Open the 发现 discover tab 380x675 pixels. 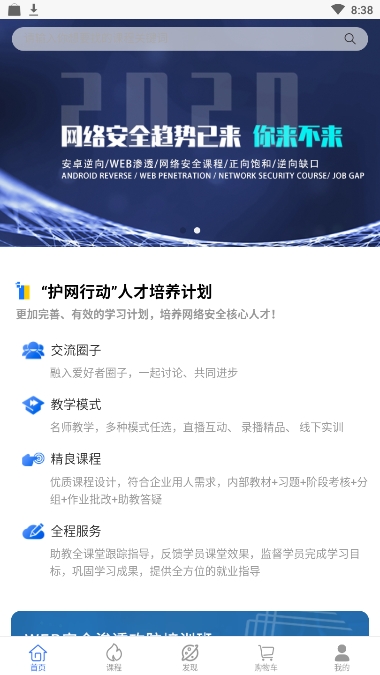190,657
